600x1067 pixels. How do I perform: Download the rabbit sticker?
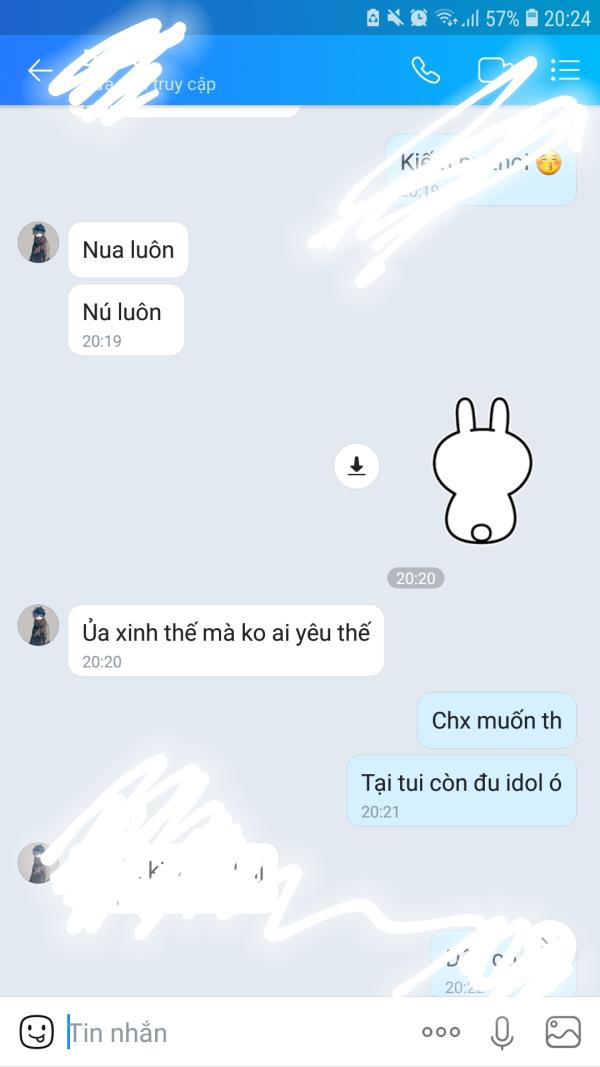(x=356, y=466)
